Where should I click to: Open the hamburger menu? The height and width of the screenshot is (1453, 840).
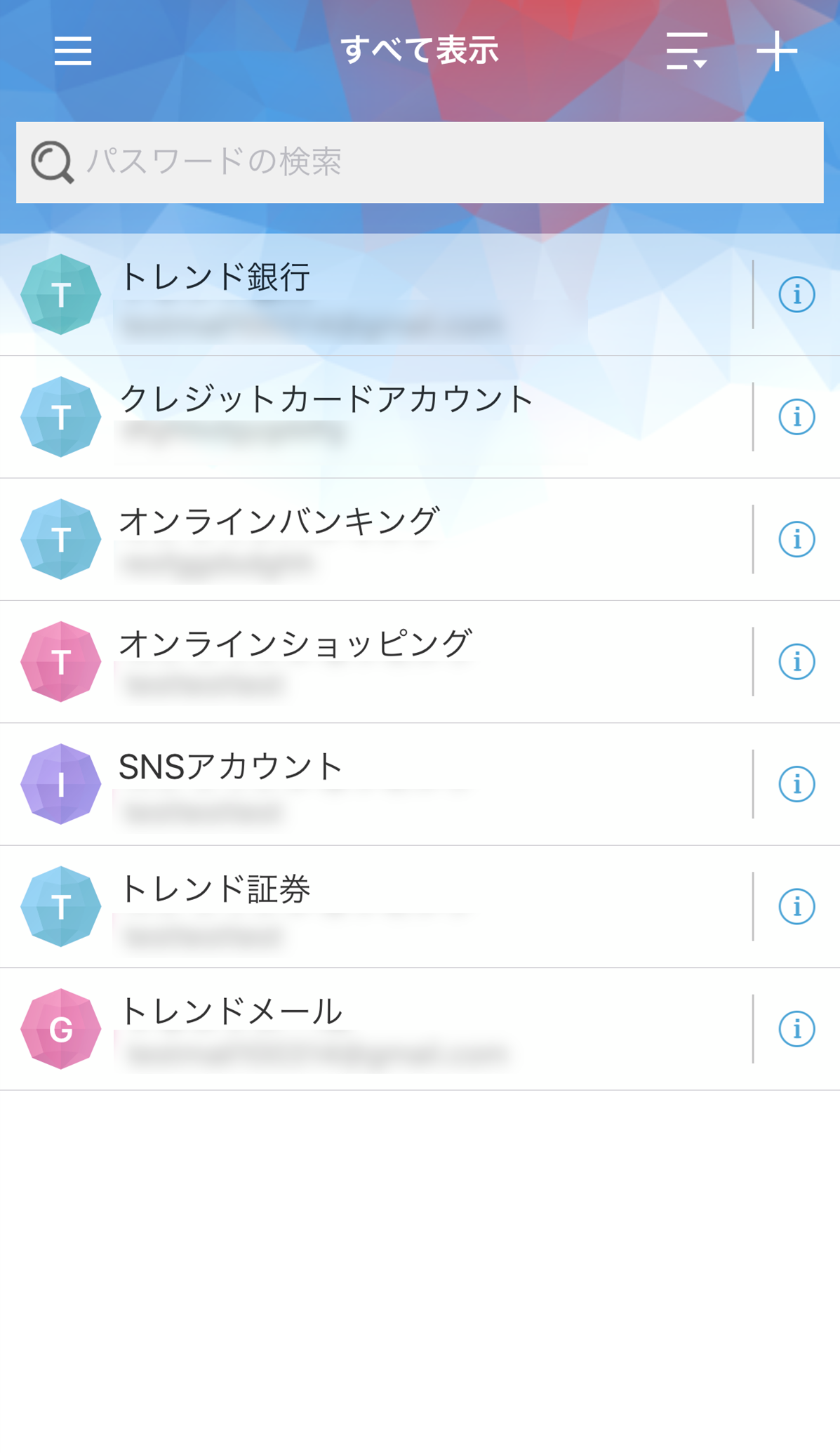coord(73,51)
